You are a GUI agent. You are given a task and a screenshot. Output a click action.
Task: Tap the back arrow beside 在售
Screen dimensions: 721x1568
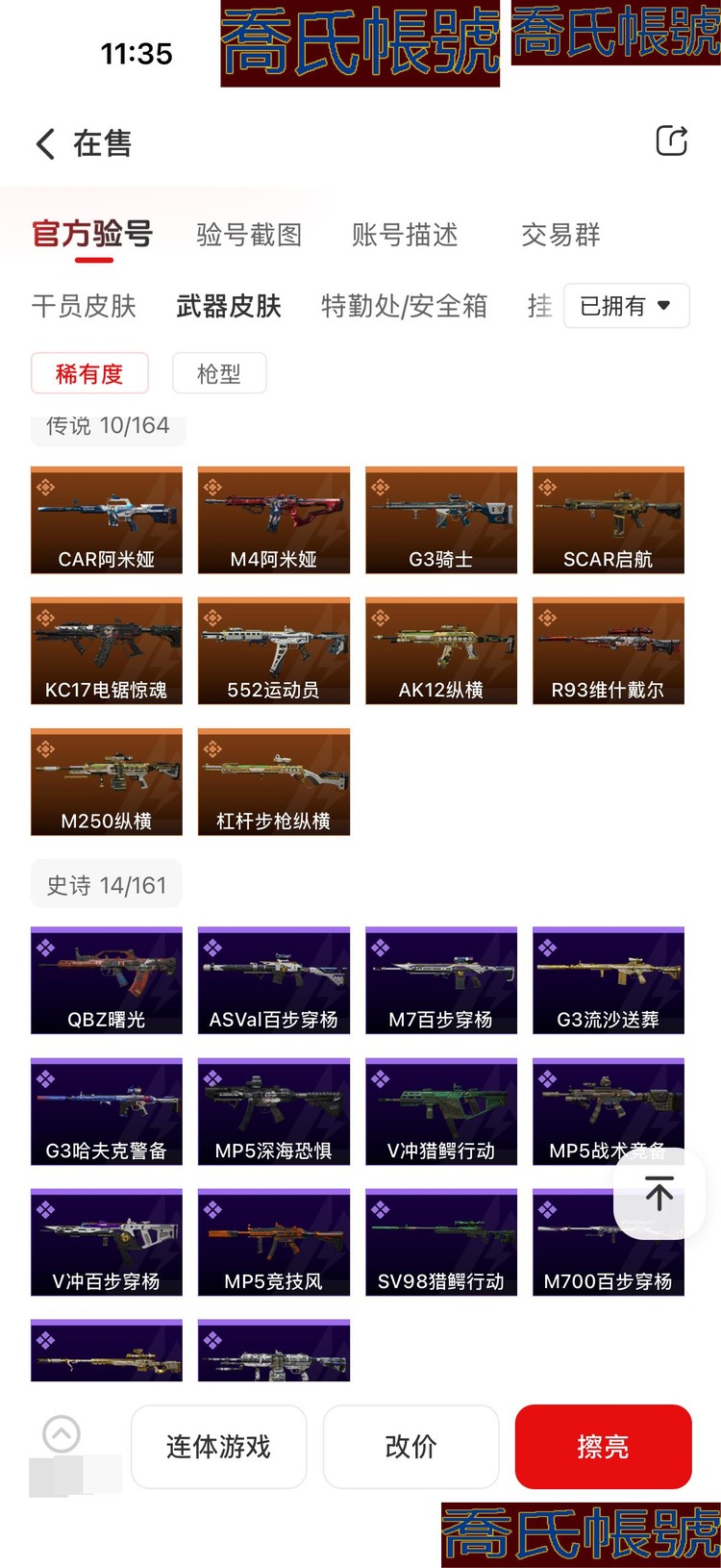click(42, 141)
